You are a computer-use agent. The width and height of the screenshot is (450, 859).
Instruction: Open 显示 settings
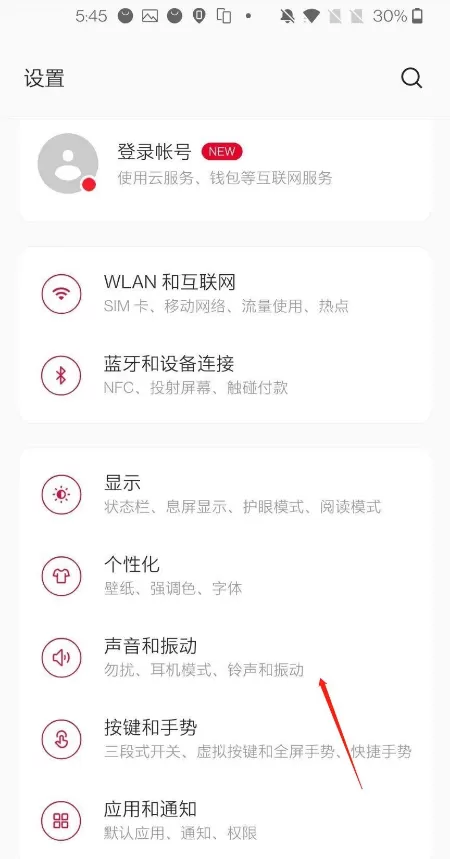click(x=225, y=495)
